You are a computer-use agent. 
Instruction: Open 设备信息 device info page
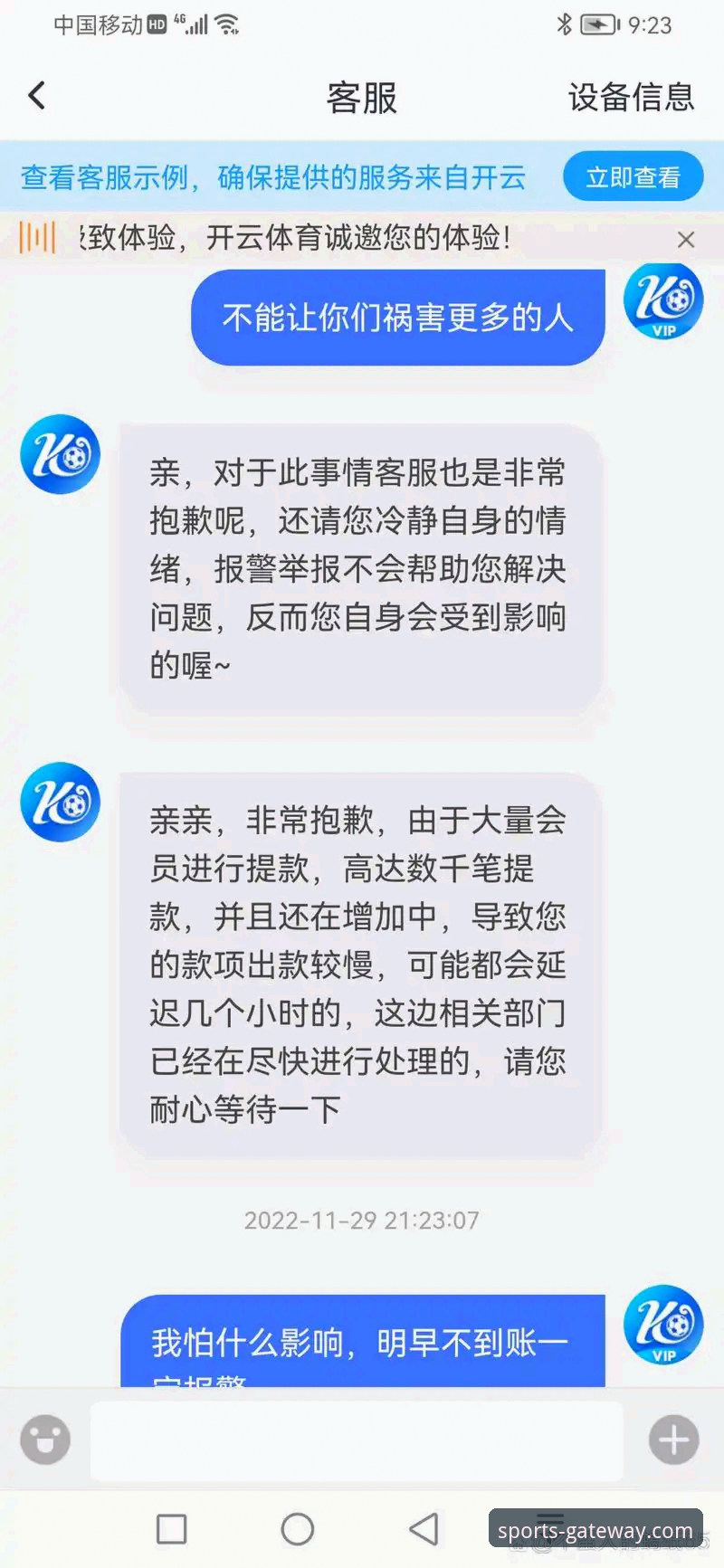pos(631,98)
